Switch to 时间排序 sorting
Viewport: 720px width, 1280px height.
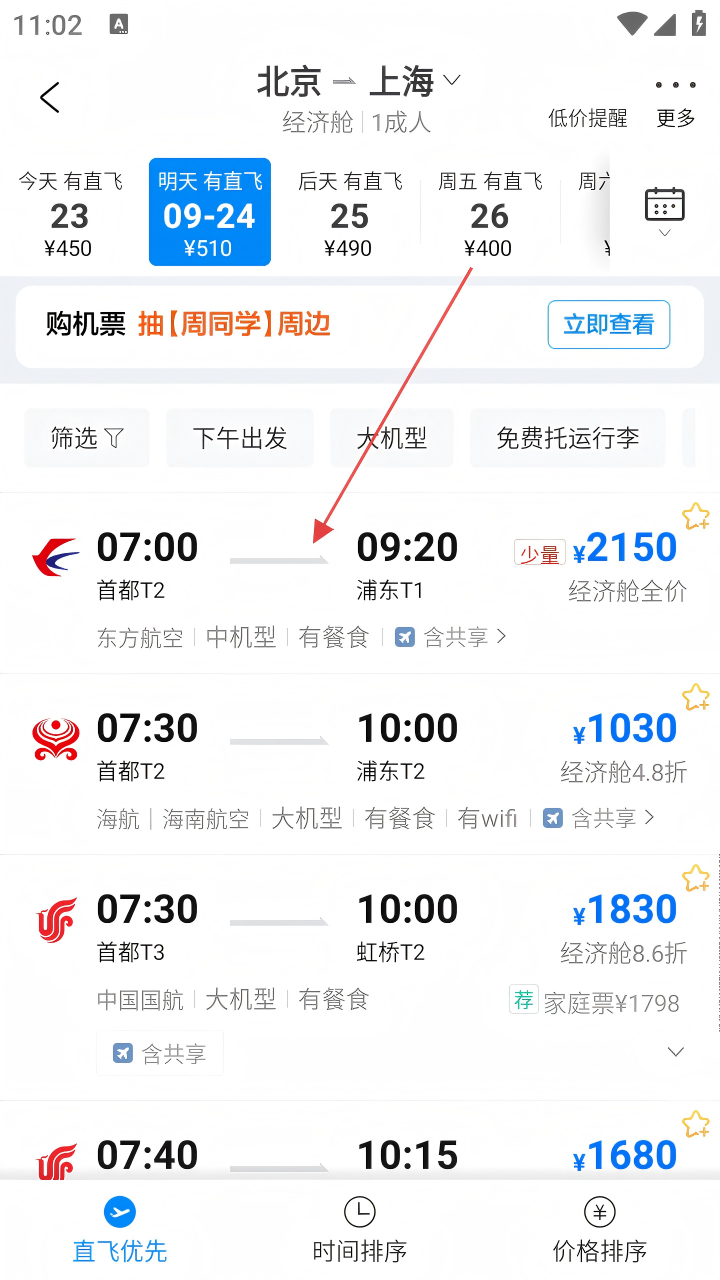pyautogui.click(x=360, y=1230)
